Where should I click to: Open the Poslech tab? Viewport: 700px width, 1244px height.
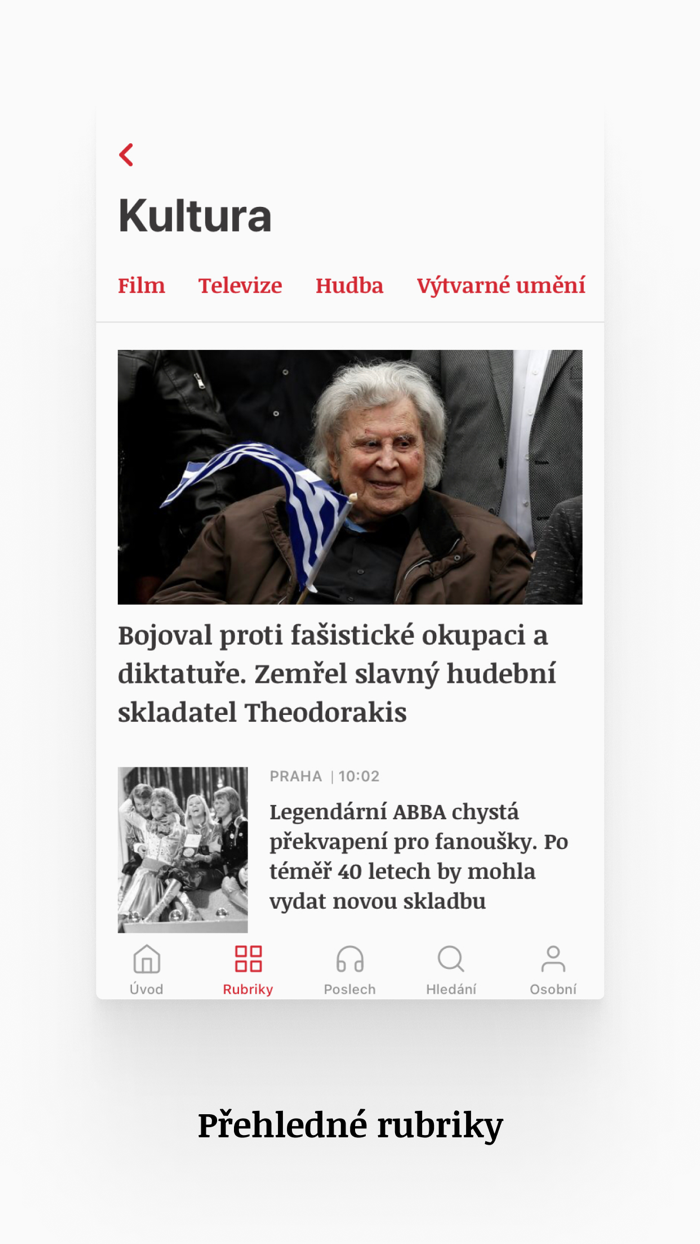click(x=350, y=970)
